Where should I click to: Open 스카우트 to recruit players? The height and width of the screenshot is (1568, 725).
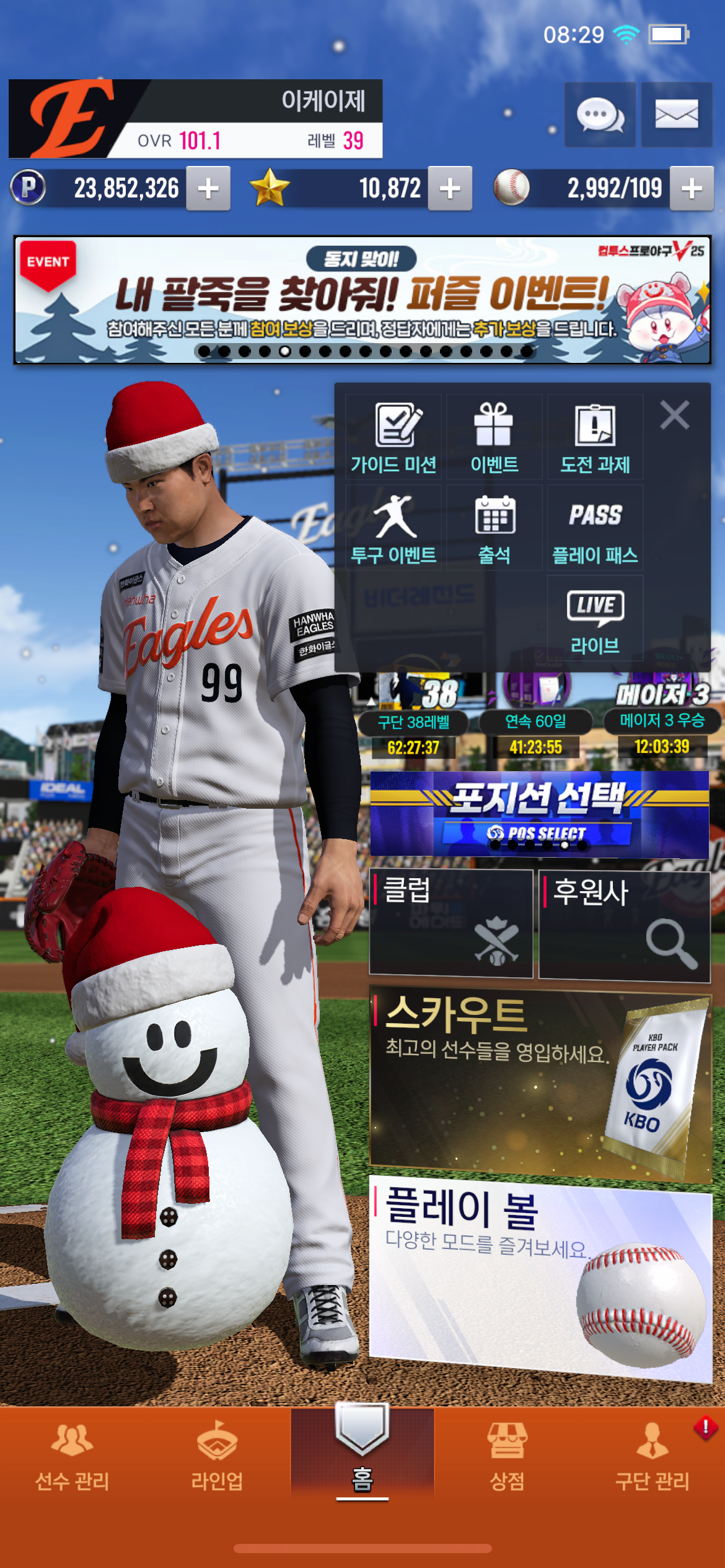click(x=539, y=1084)
